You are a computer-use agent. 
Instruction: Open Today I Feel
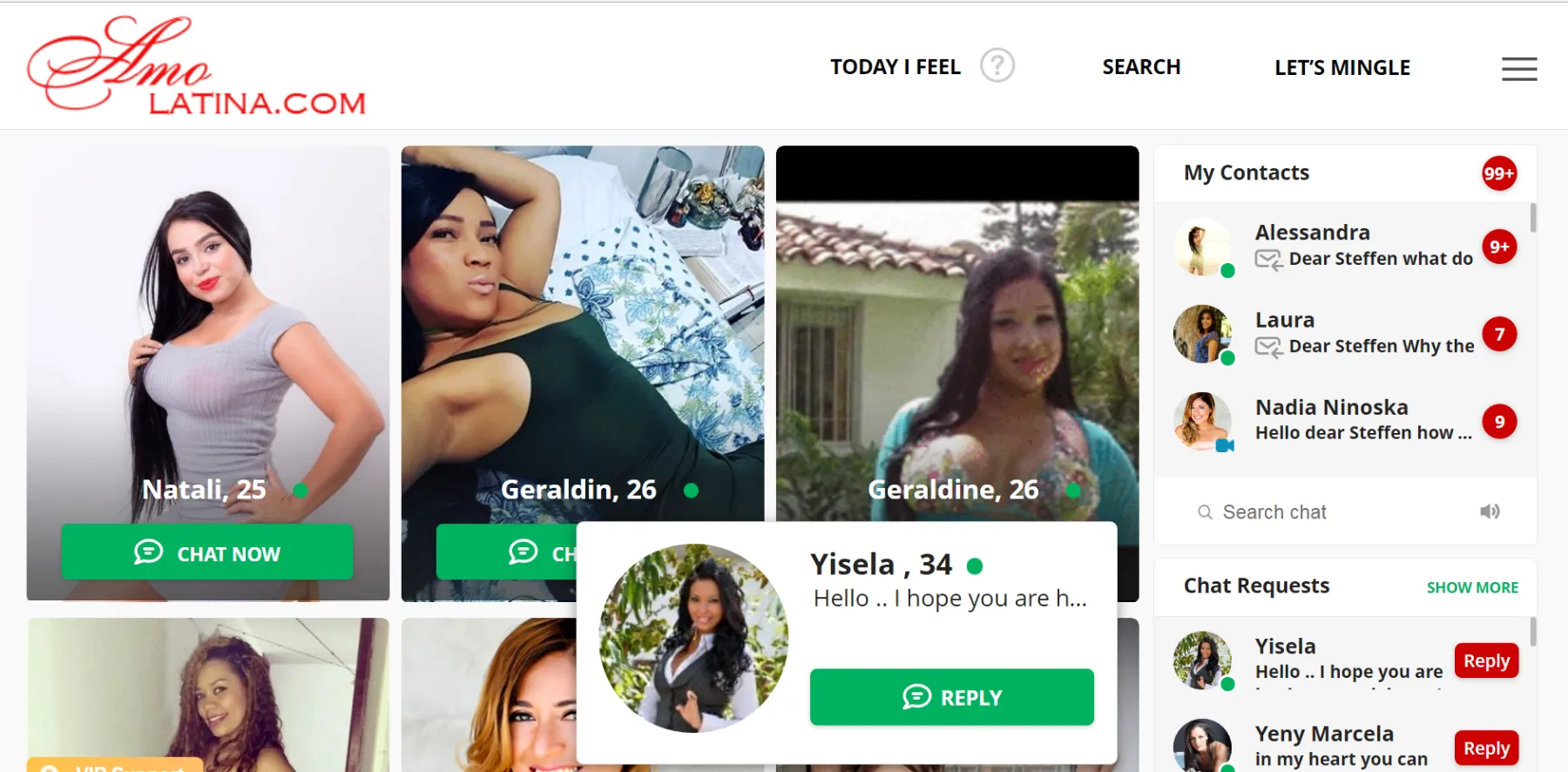click(x=895, y=67)
